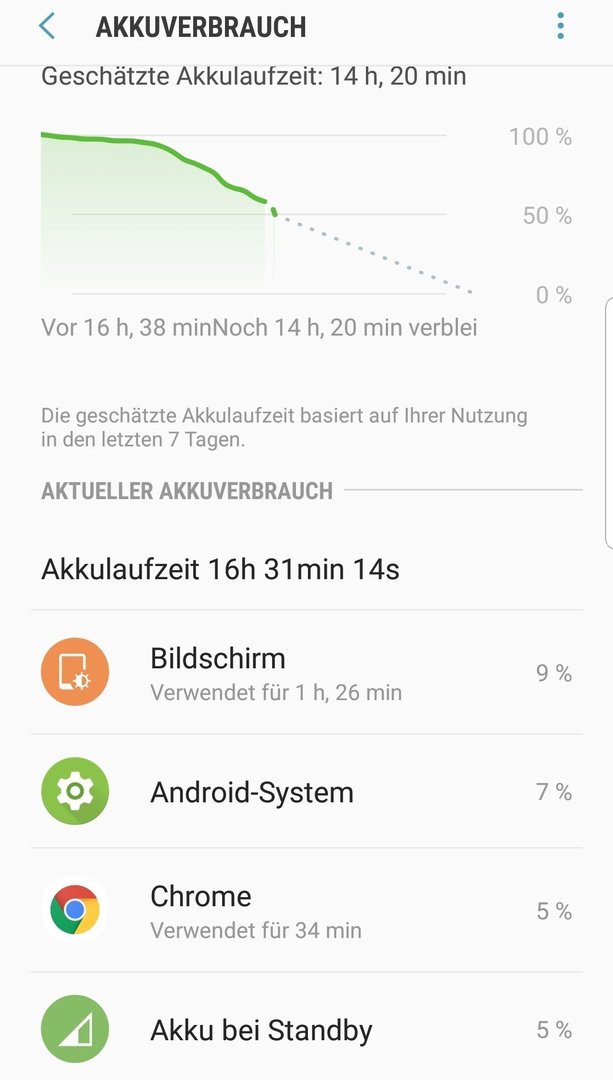Open Akku bei Standby details

(x=306, y=1029)
